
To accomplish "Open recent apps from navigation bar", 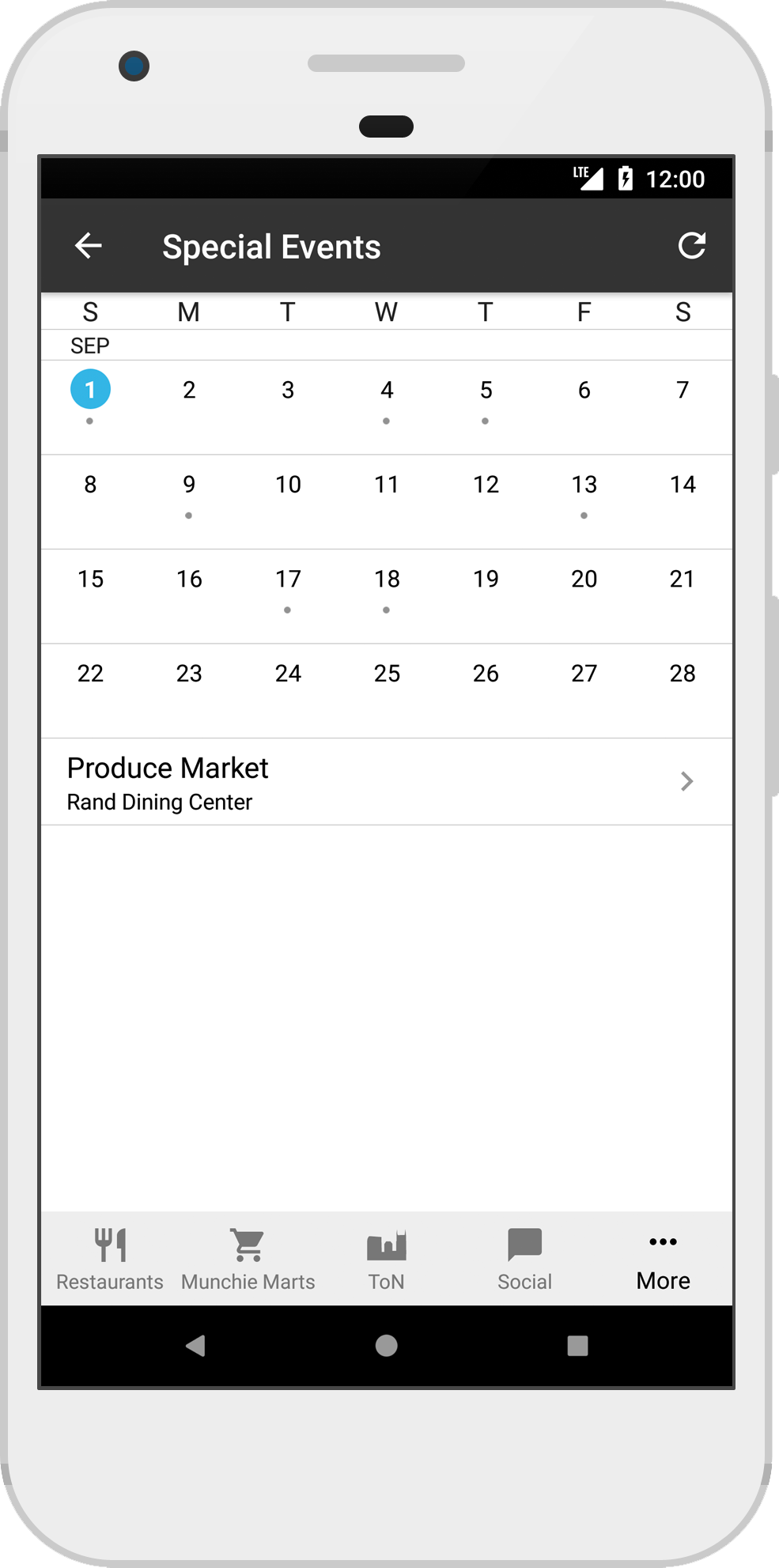I will (x=578, y=1345).
